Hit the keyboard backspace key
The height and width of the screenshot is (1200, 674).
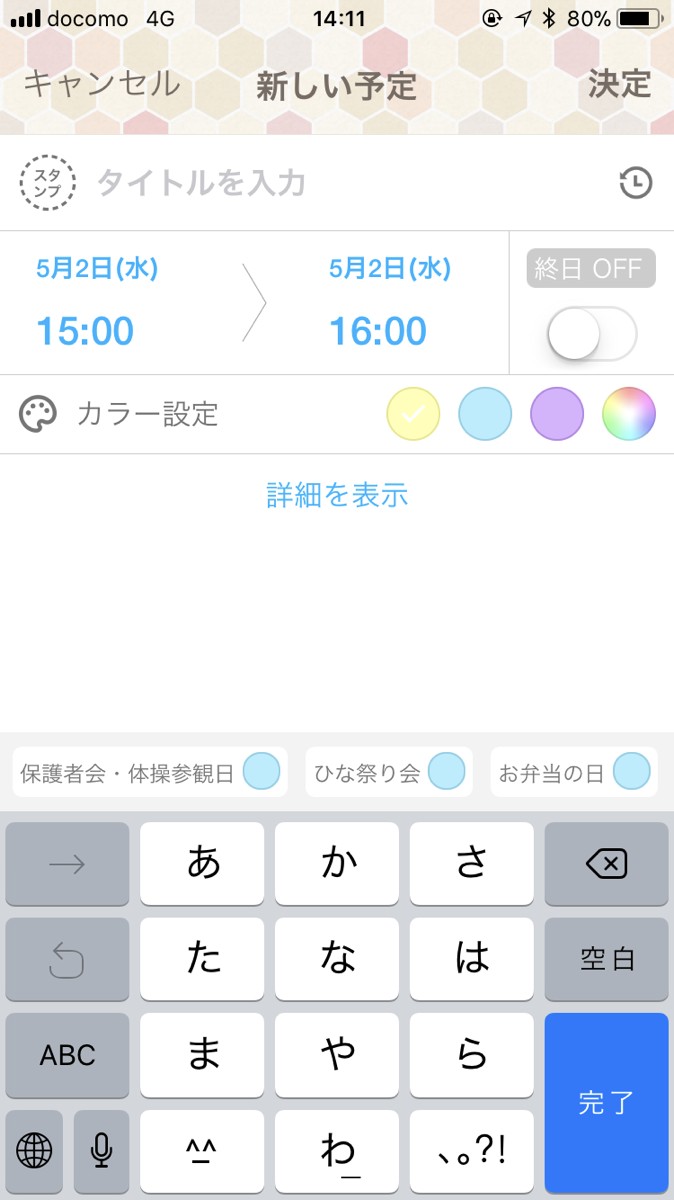coord(606,864)
